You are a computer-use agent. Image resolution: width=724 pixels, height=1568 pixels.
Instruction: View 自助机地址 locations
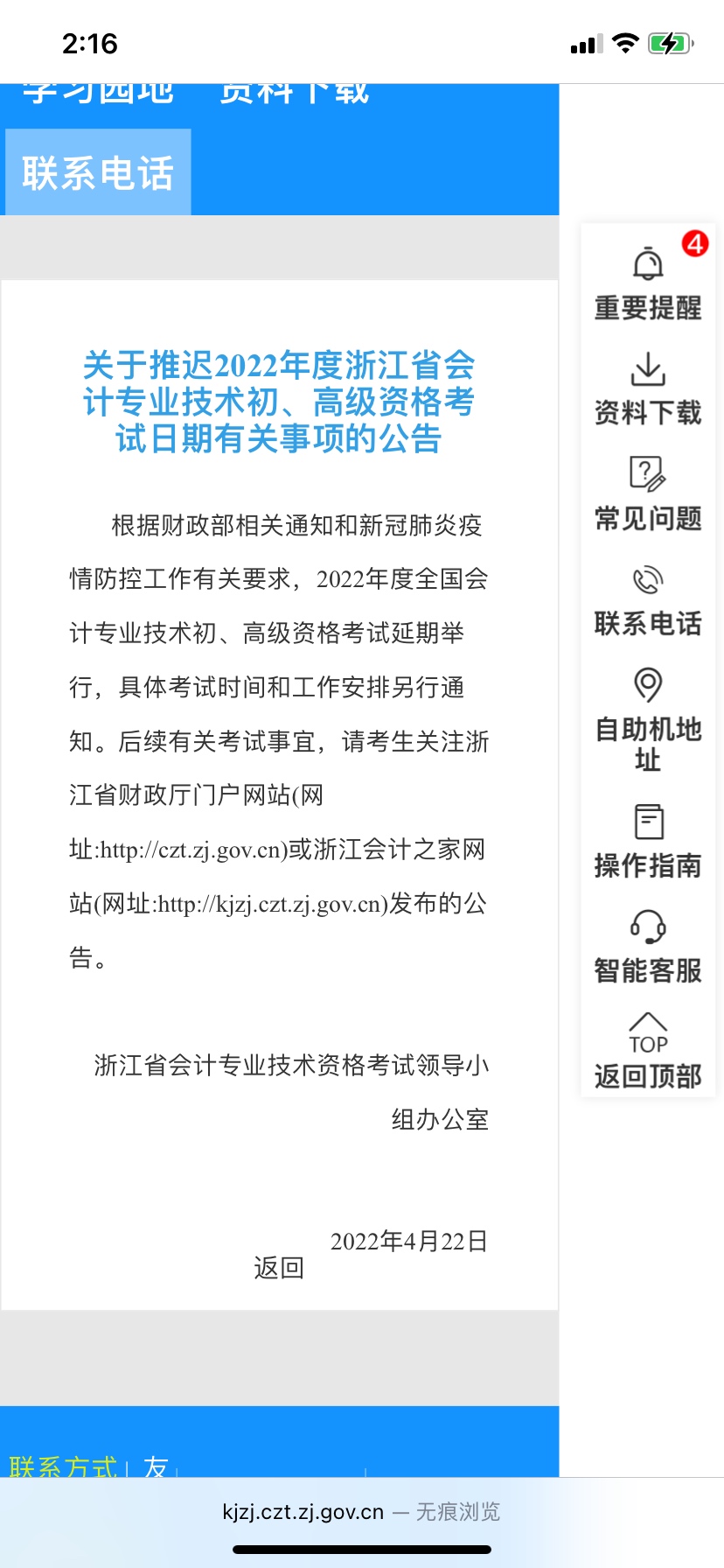(648, 720)
